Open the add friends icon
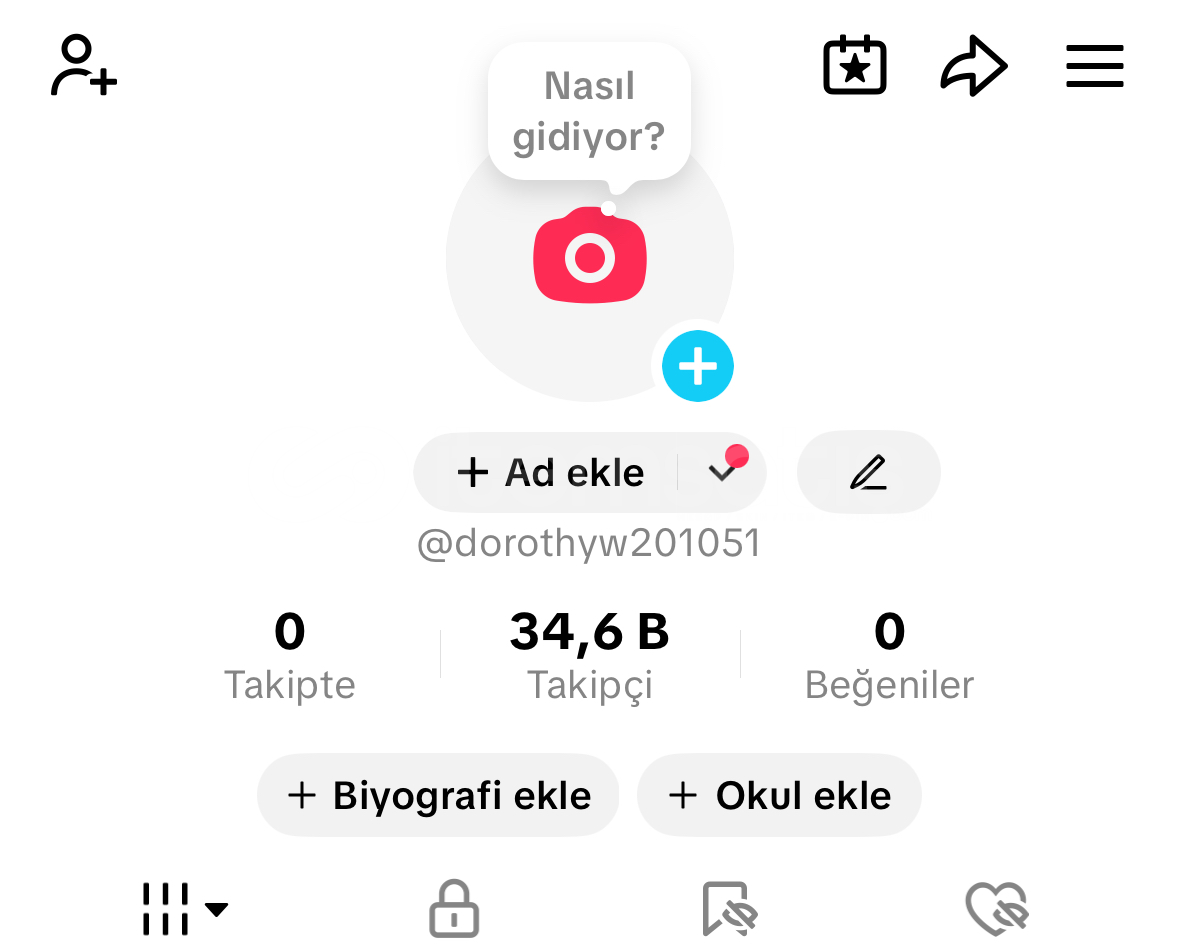The image size is (1179, 950). tap(84, 66)
